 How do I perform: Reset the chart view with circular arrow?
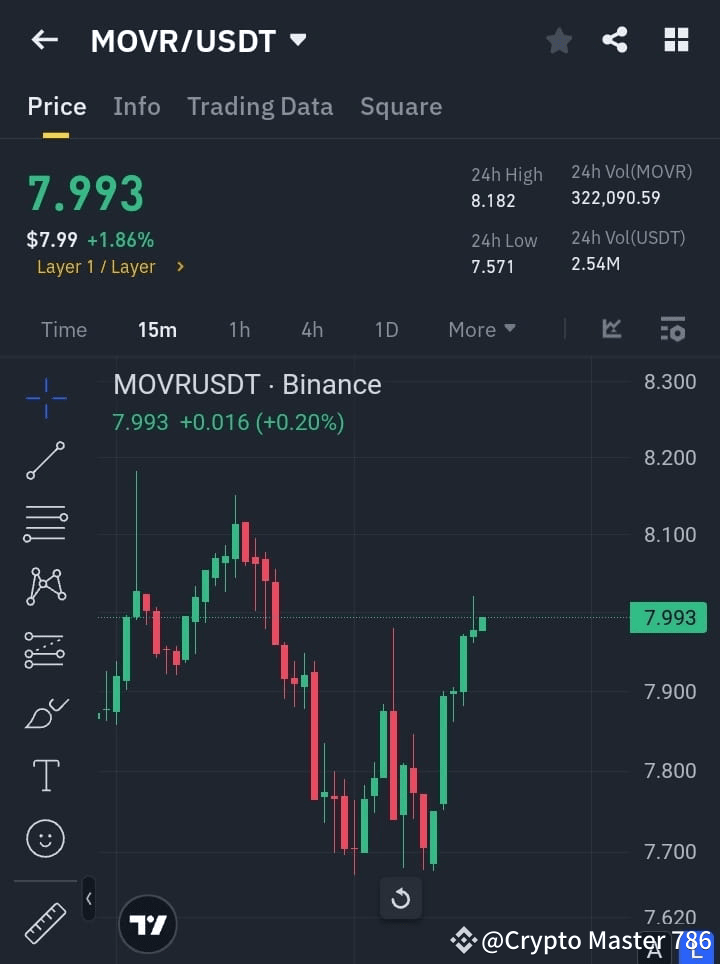[x=401, y=899]
